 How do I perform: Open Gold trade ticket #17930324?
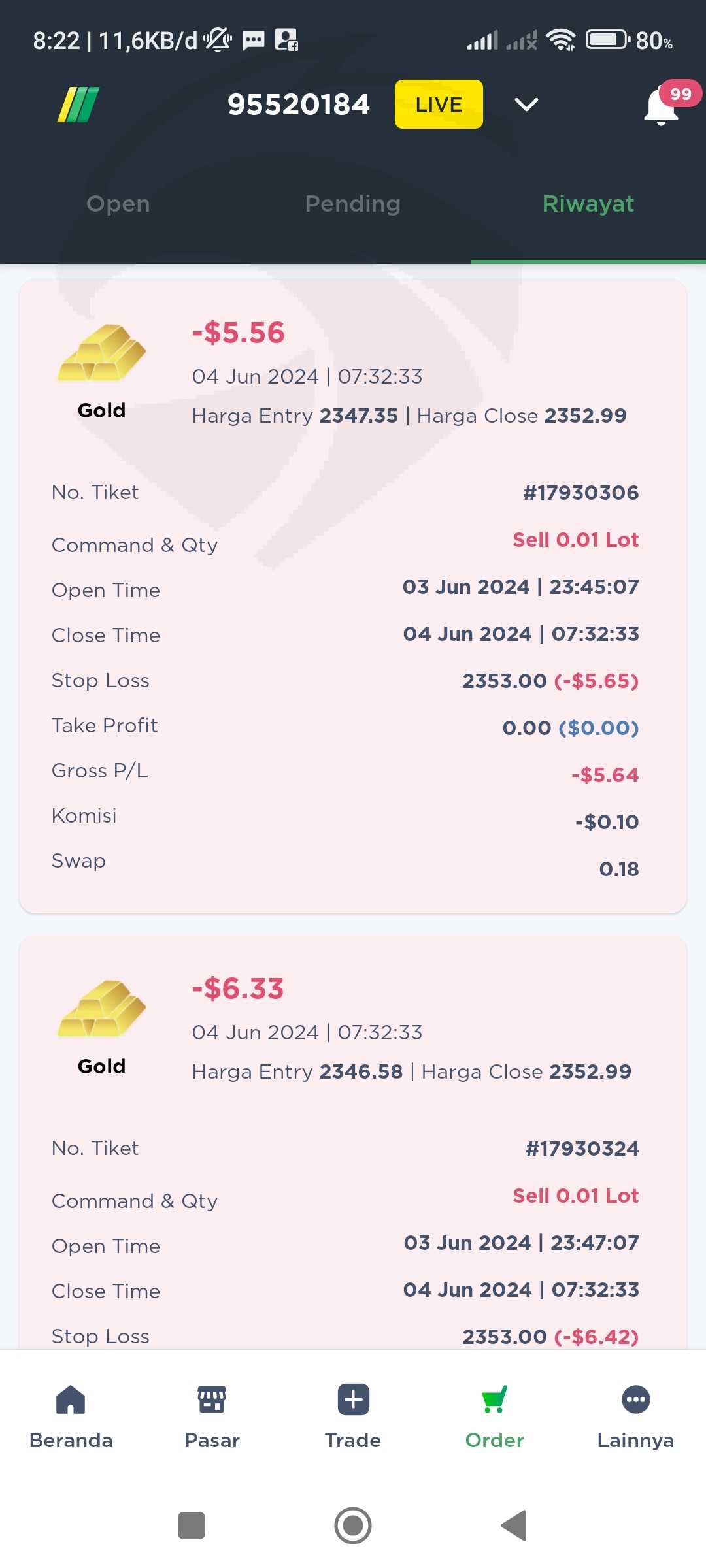point(353,1142)
